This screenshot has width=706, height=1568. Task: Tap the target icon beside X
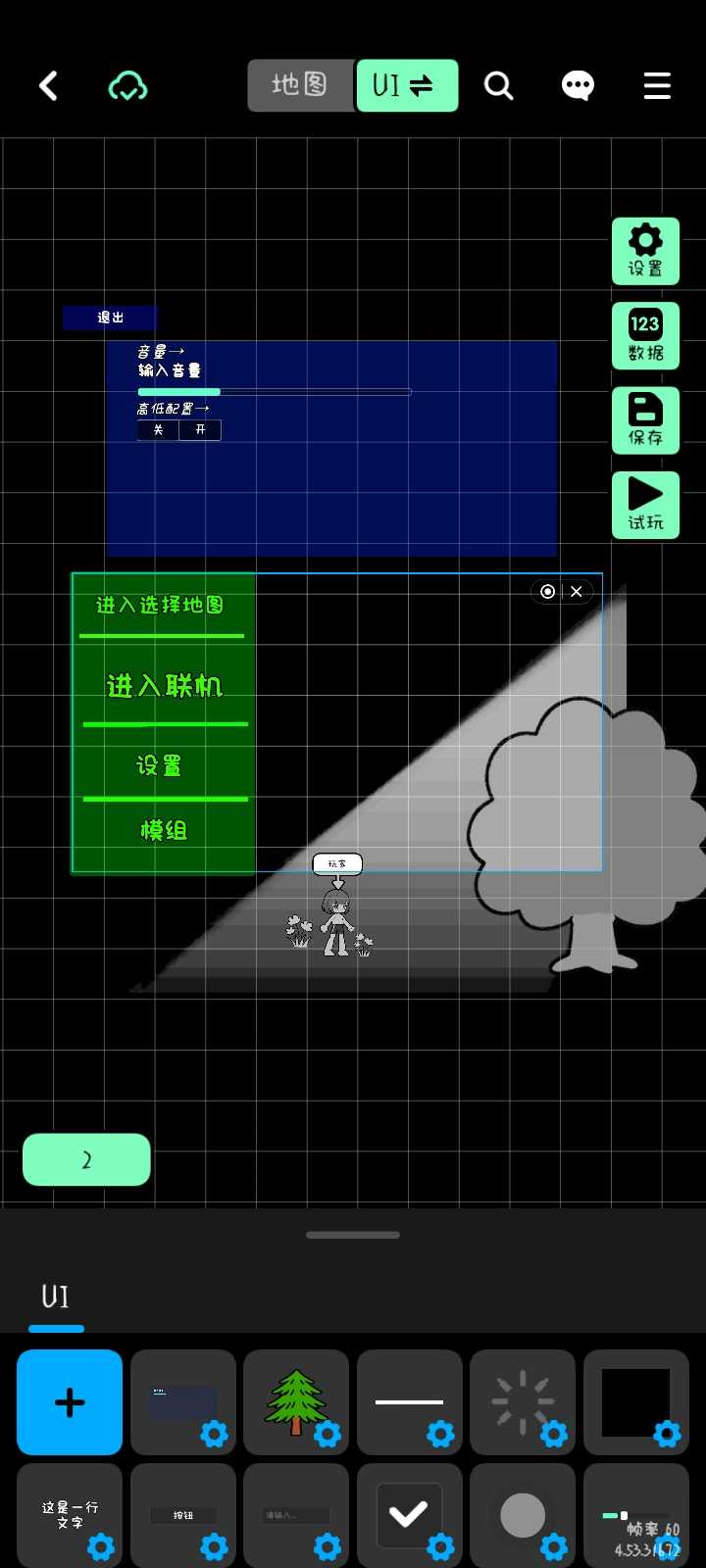click(548, 592)
